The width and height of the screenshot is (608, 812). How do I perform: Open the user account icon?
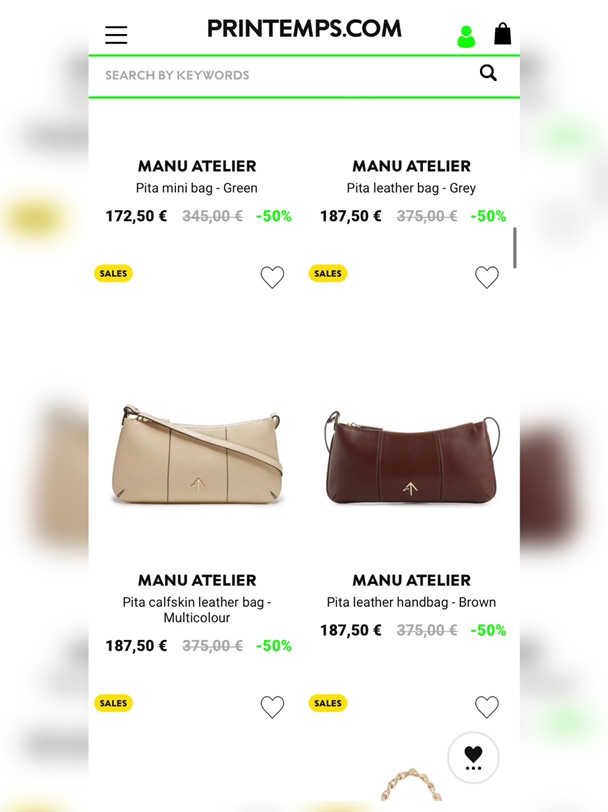pos(466,37)
